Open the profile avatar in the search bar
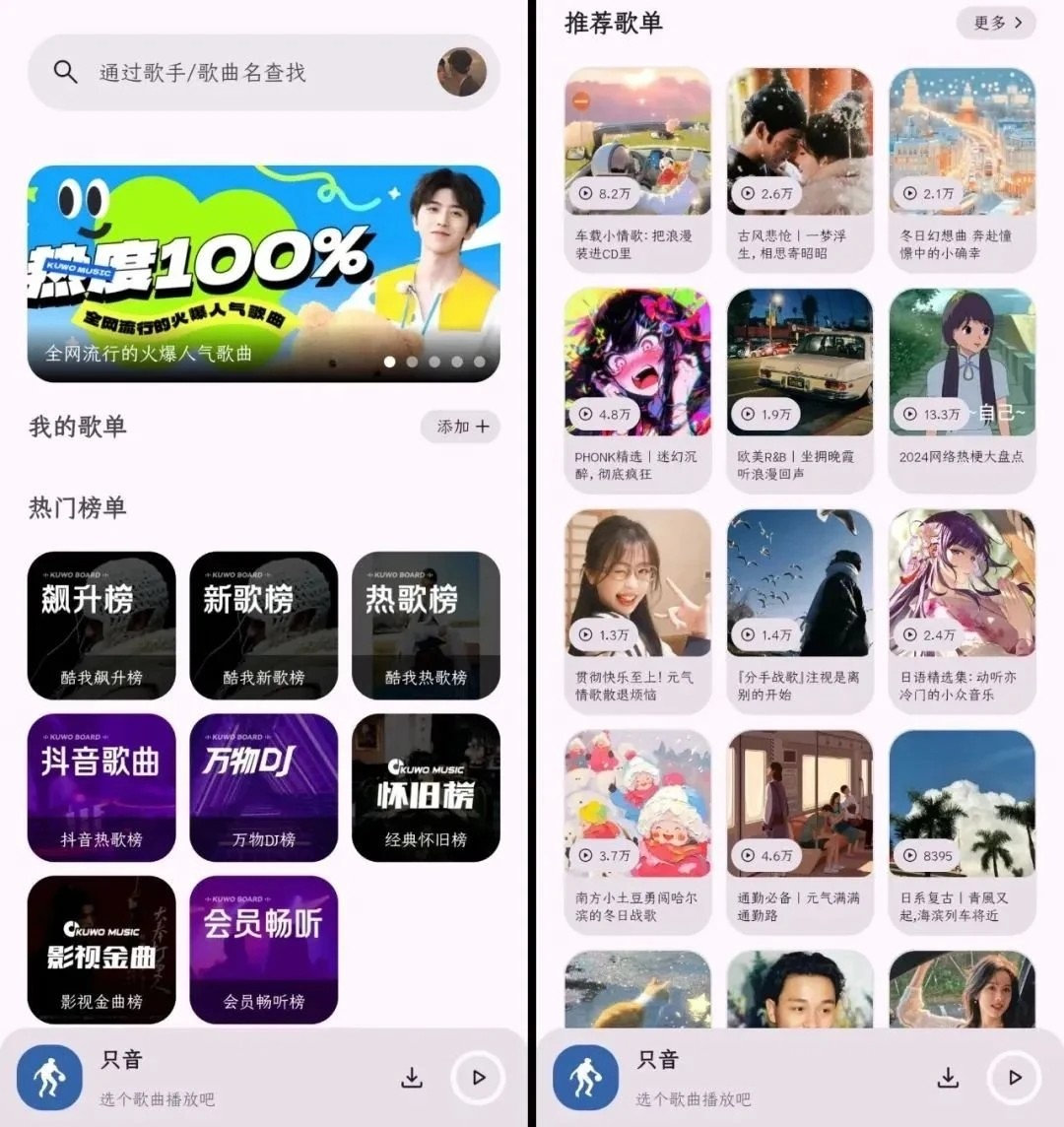1064x1127 pixels. (461, 72)
